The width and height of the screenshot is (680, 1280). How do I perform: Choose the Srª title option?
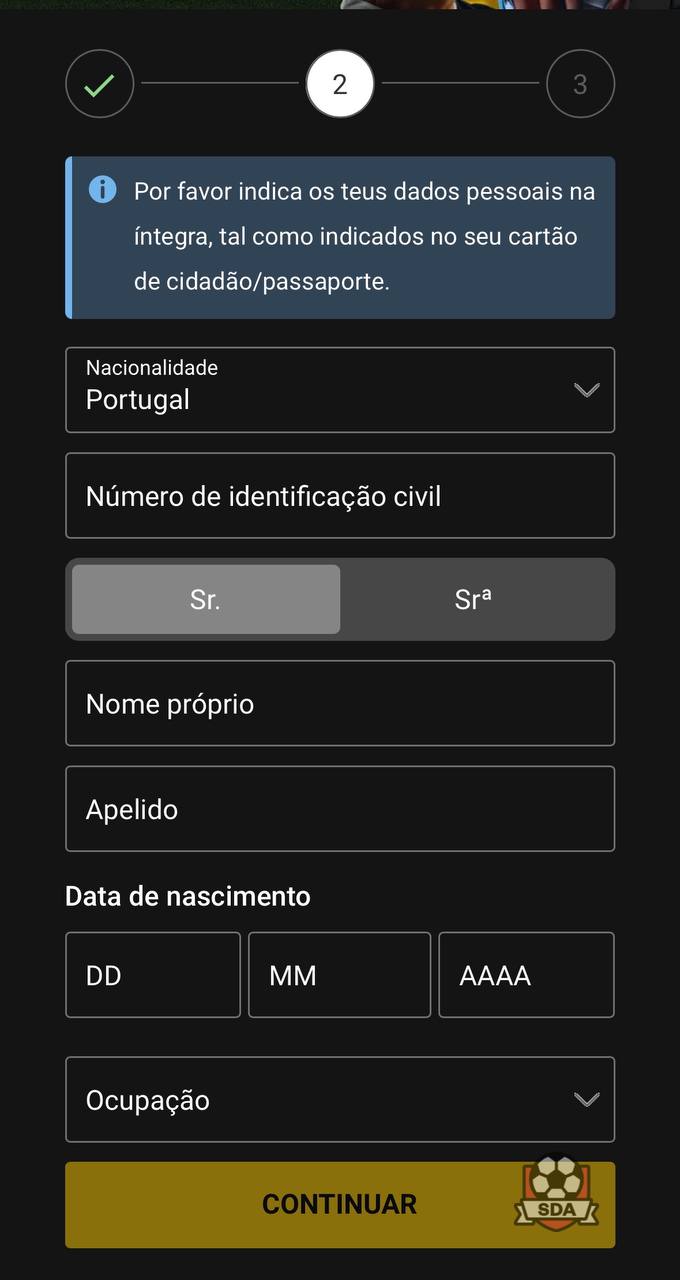(x=474, y=599)
